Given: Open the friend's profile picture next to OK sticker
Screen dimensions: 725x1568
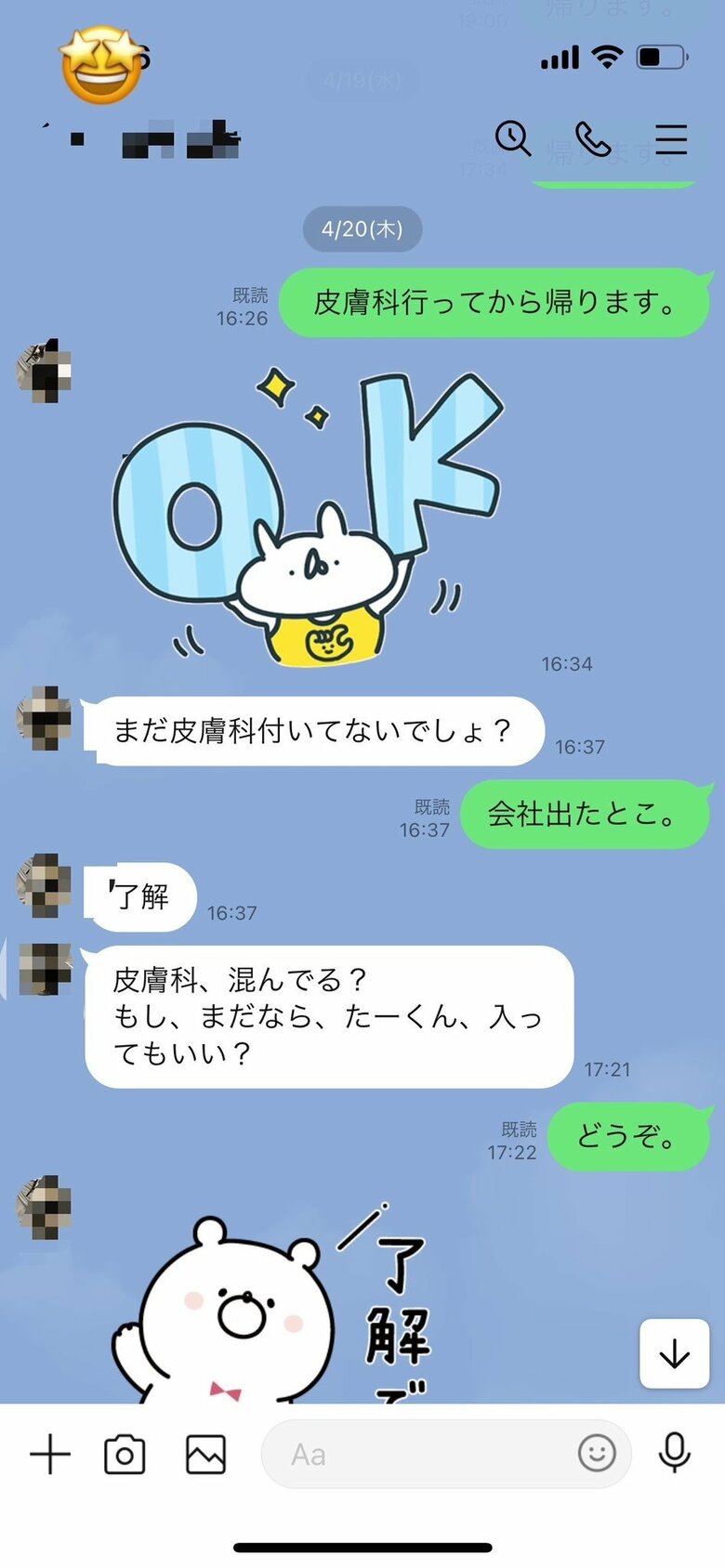Looking at the screenshot, I should pos(45,372).
